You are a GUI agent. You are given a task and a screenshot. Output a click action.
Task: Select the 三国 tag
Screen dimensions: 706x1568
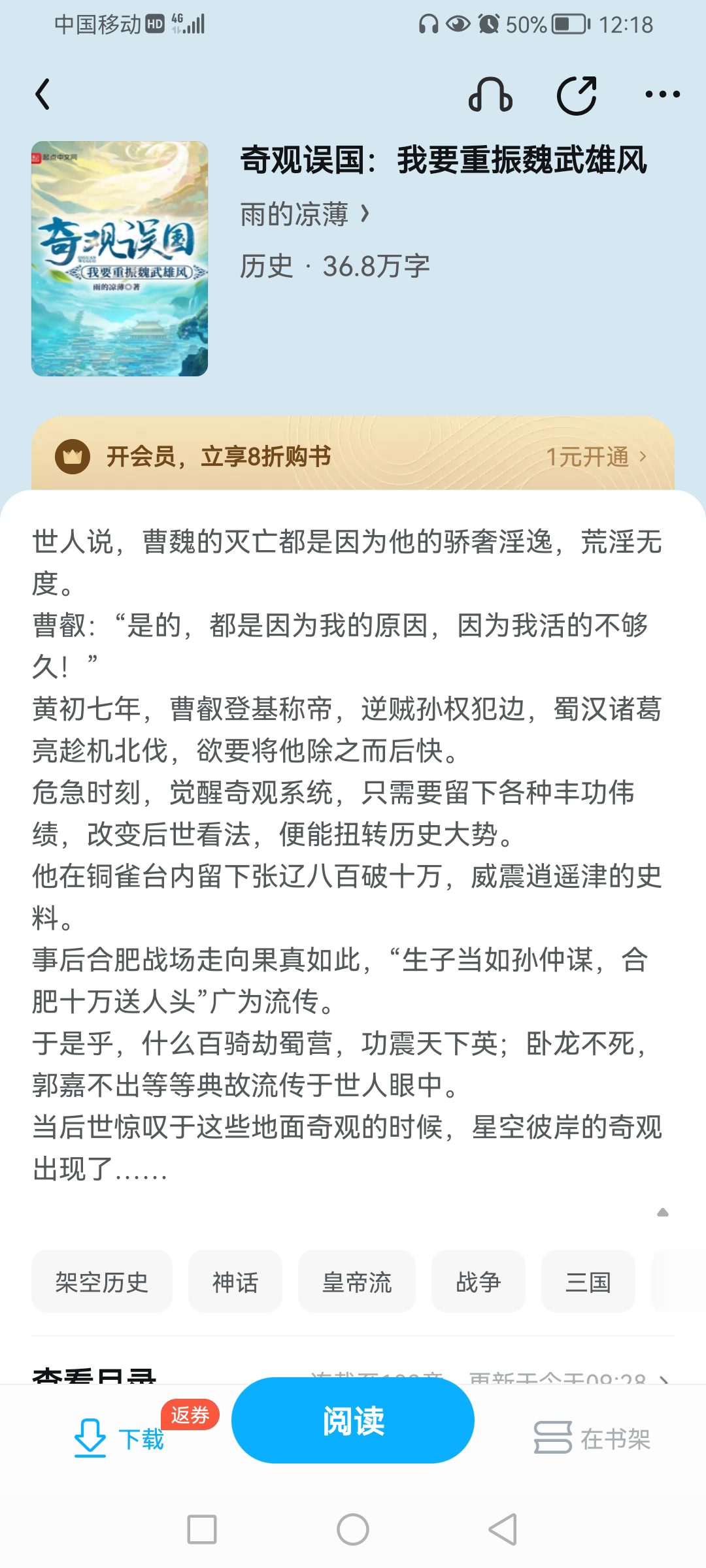(x=588, y=1282)
